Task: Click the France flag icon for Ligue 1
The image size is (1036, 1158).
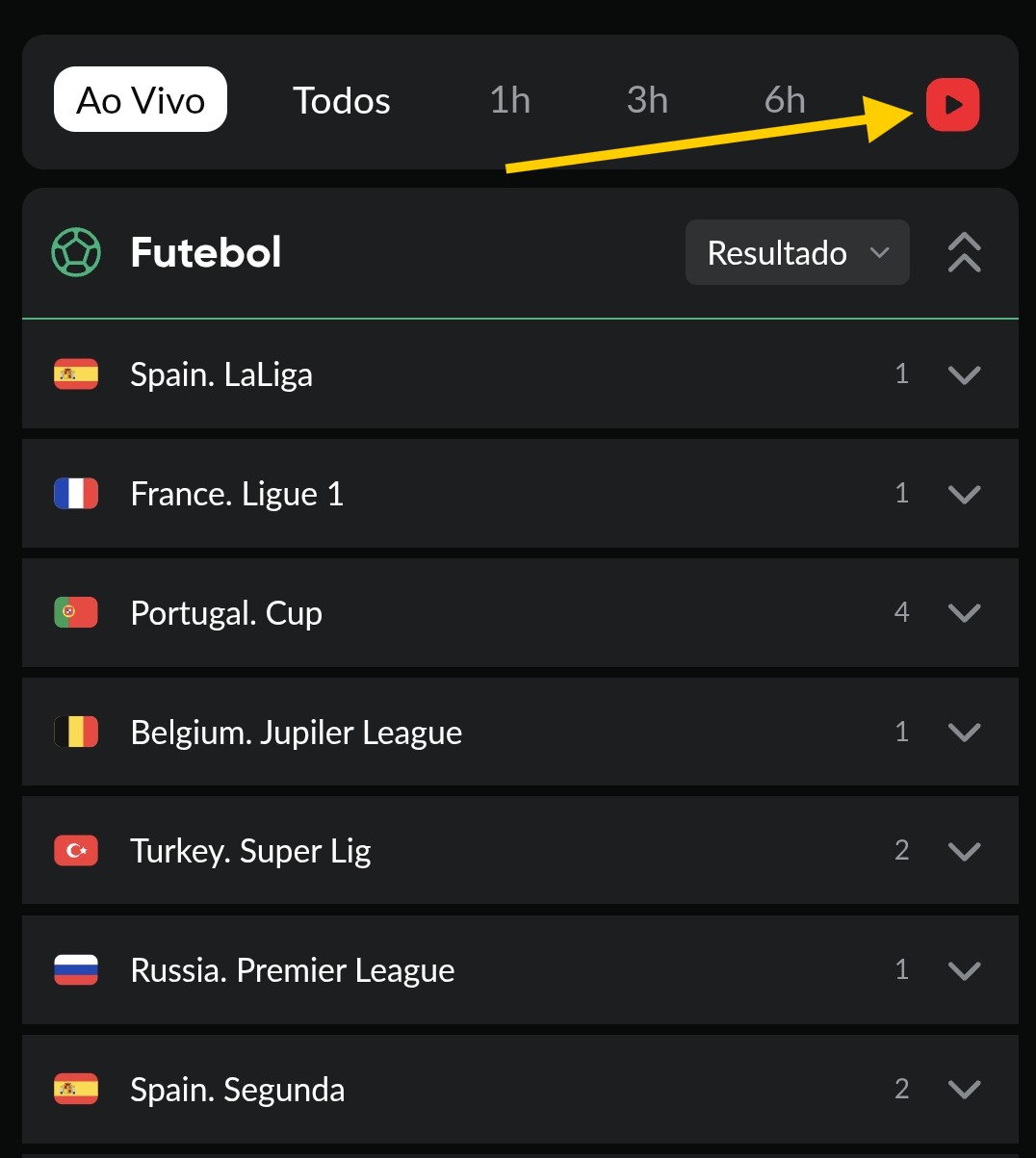Action: click(75, 494)
